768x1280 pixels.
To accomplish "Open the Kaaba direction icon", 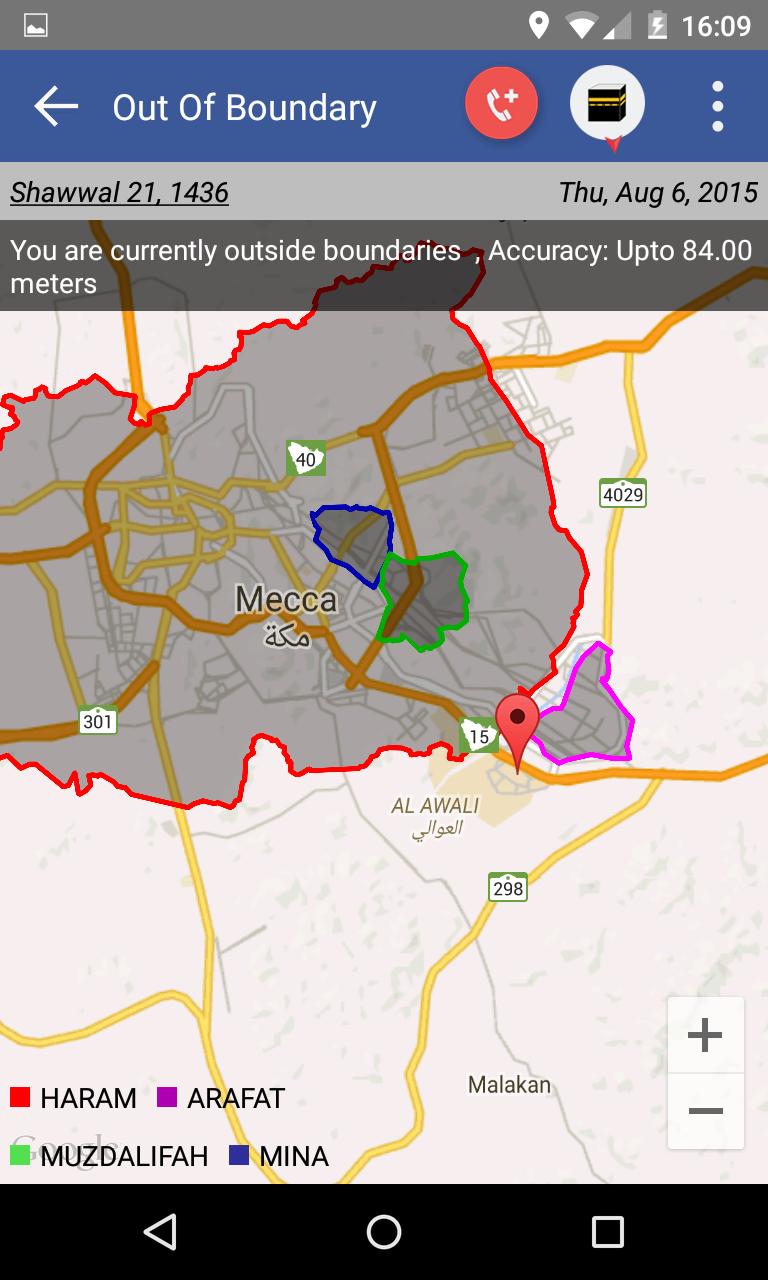I will (607, 103).
